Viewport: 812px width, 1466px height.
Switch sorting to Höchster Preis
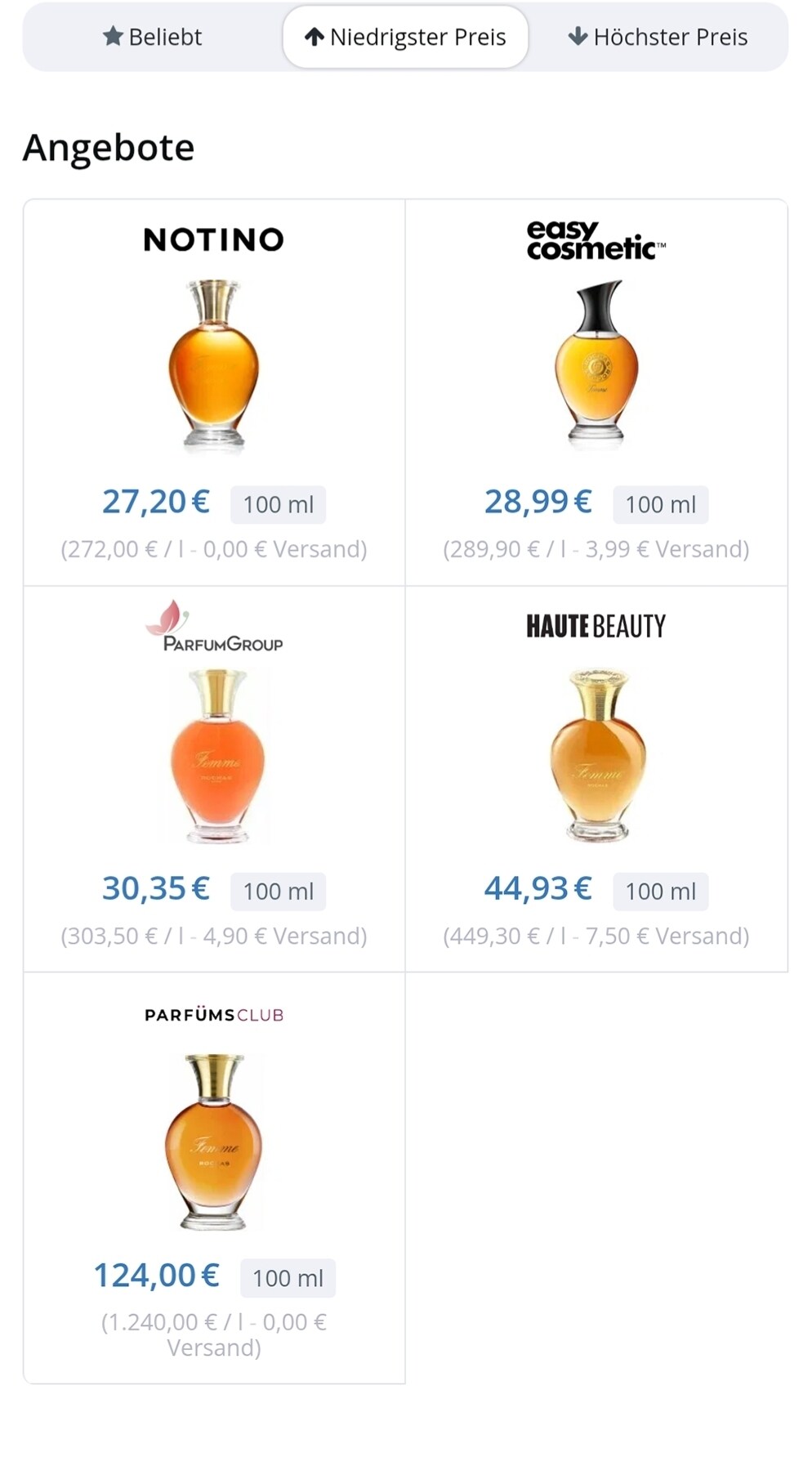tap(658, 37)
